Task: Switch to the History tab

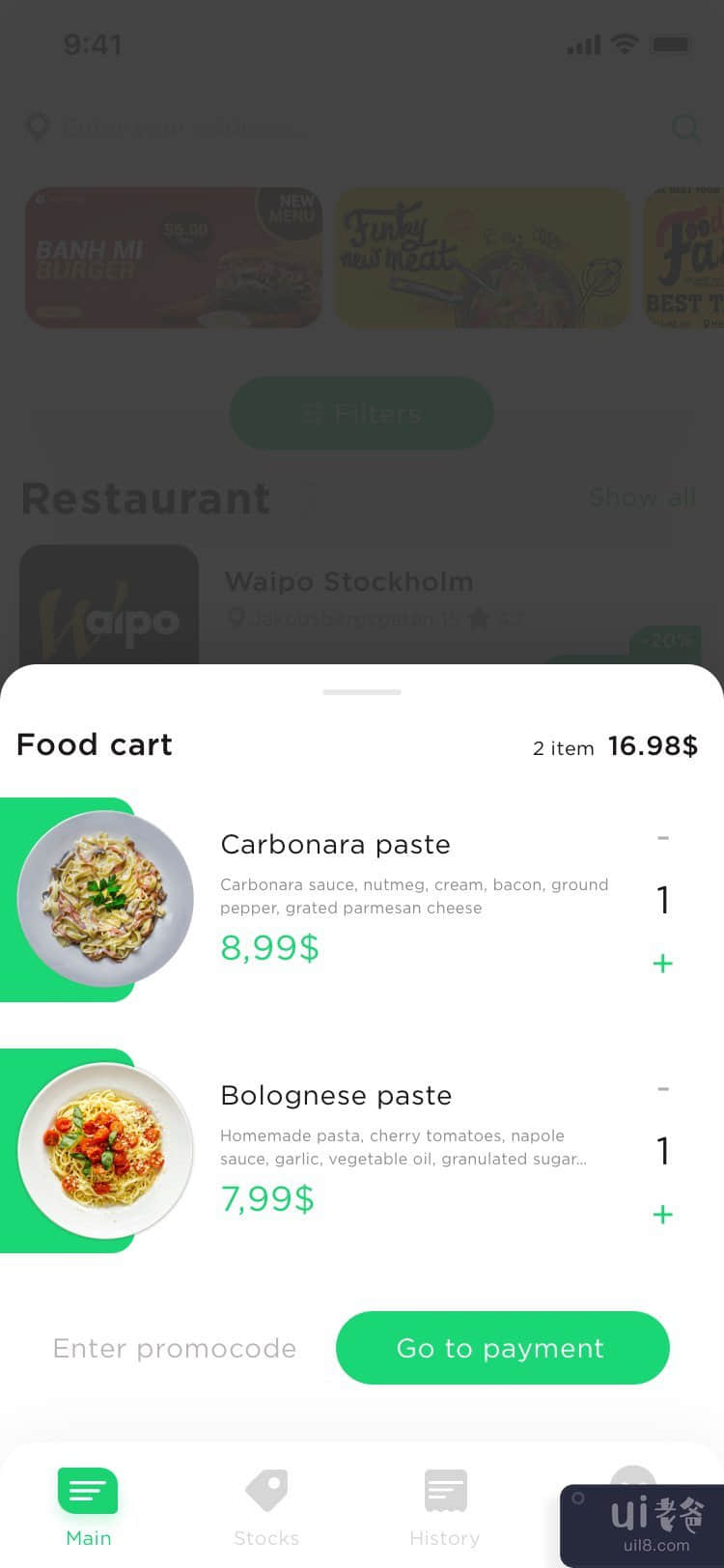Action: click(x=445, y=1506)
